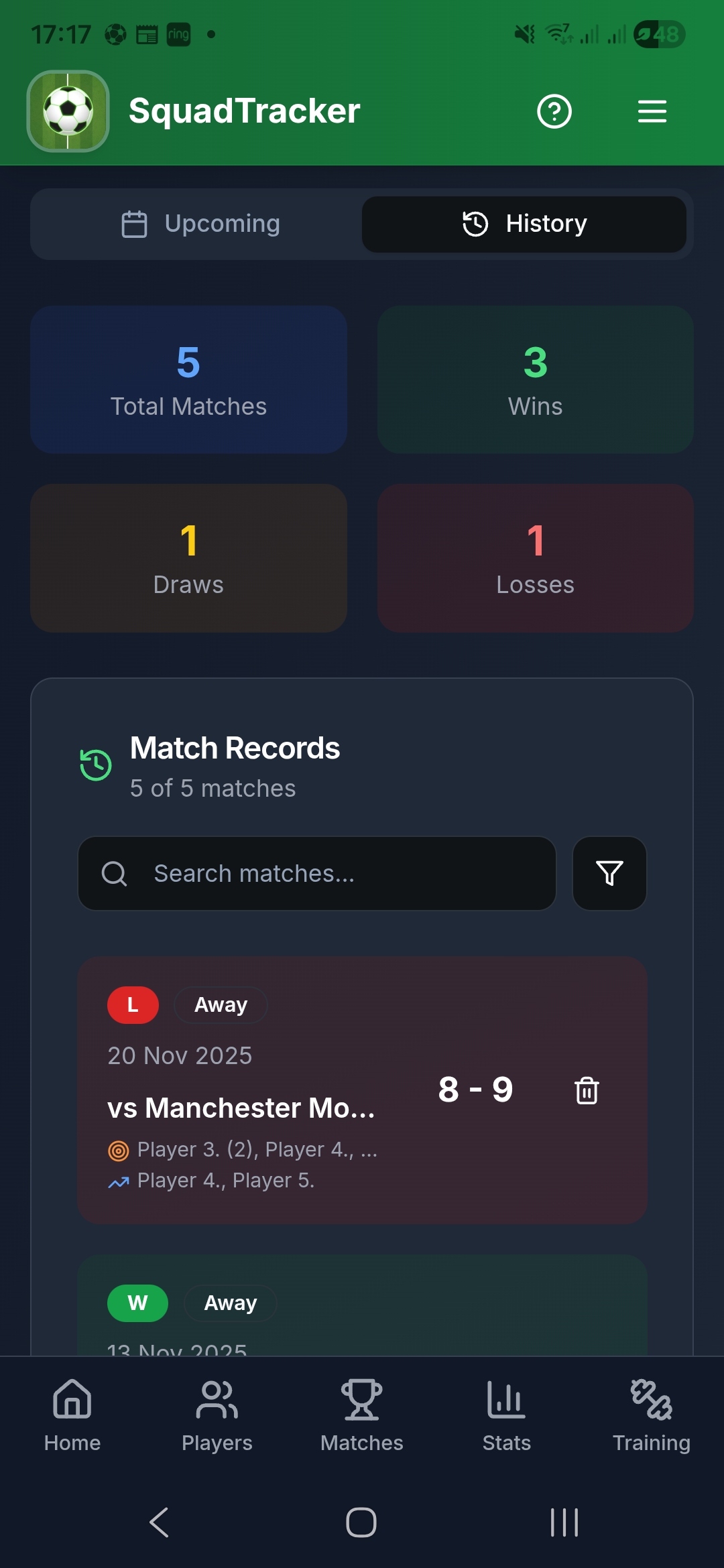Select the History tab
724x1568 pixels.
(x=524, y=224)
